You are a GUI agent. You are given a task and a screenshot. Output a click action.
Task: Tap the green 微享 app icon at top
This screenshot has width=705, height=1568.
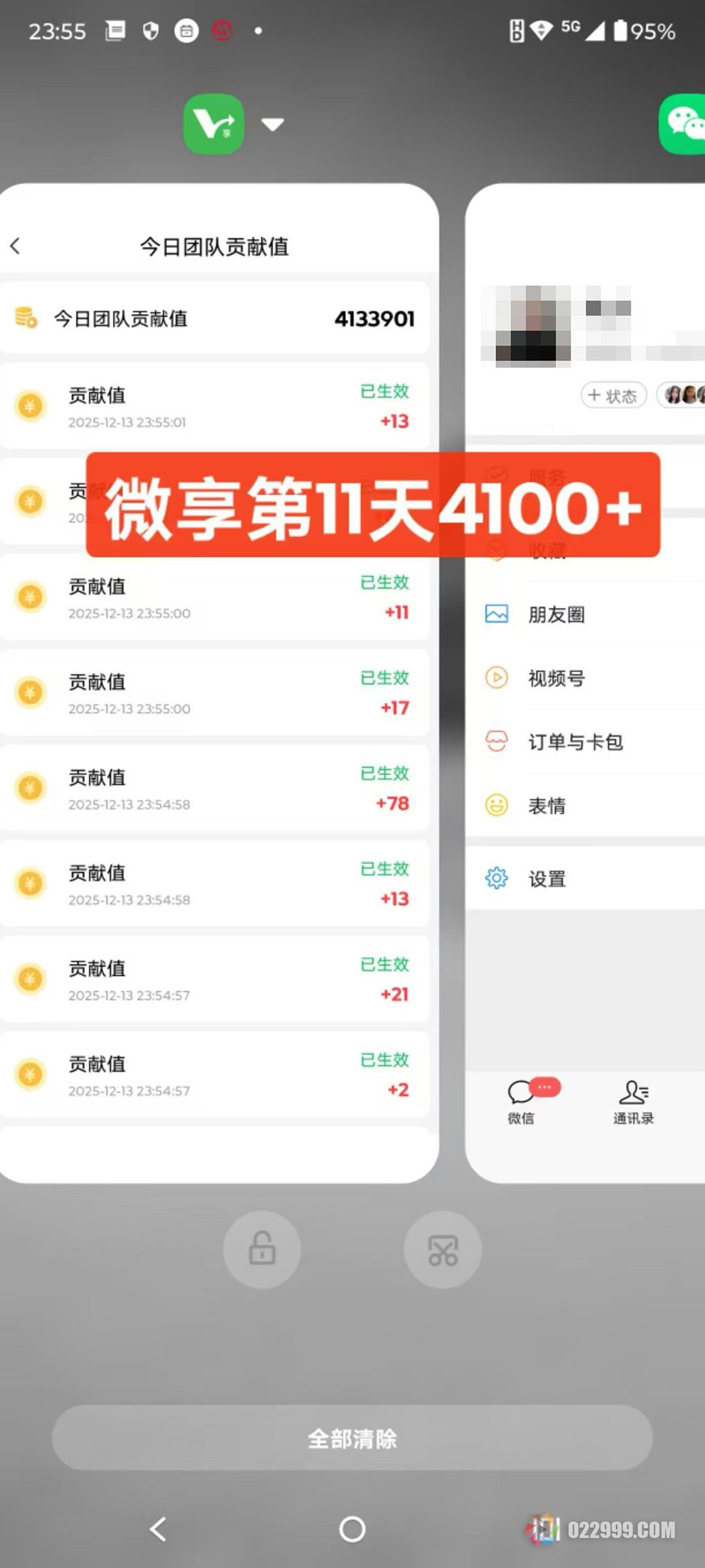[x=214, y=123]
